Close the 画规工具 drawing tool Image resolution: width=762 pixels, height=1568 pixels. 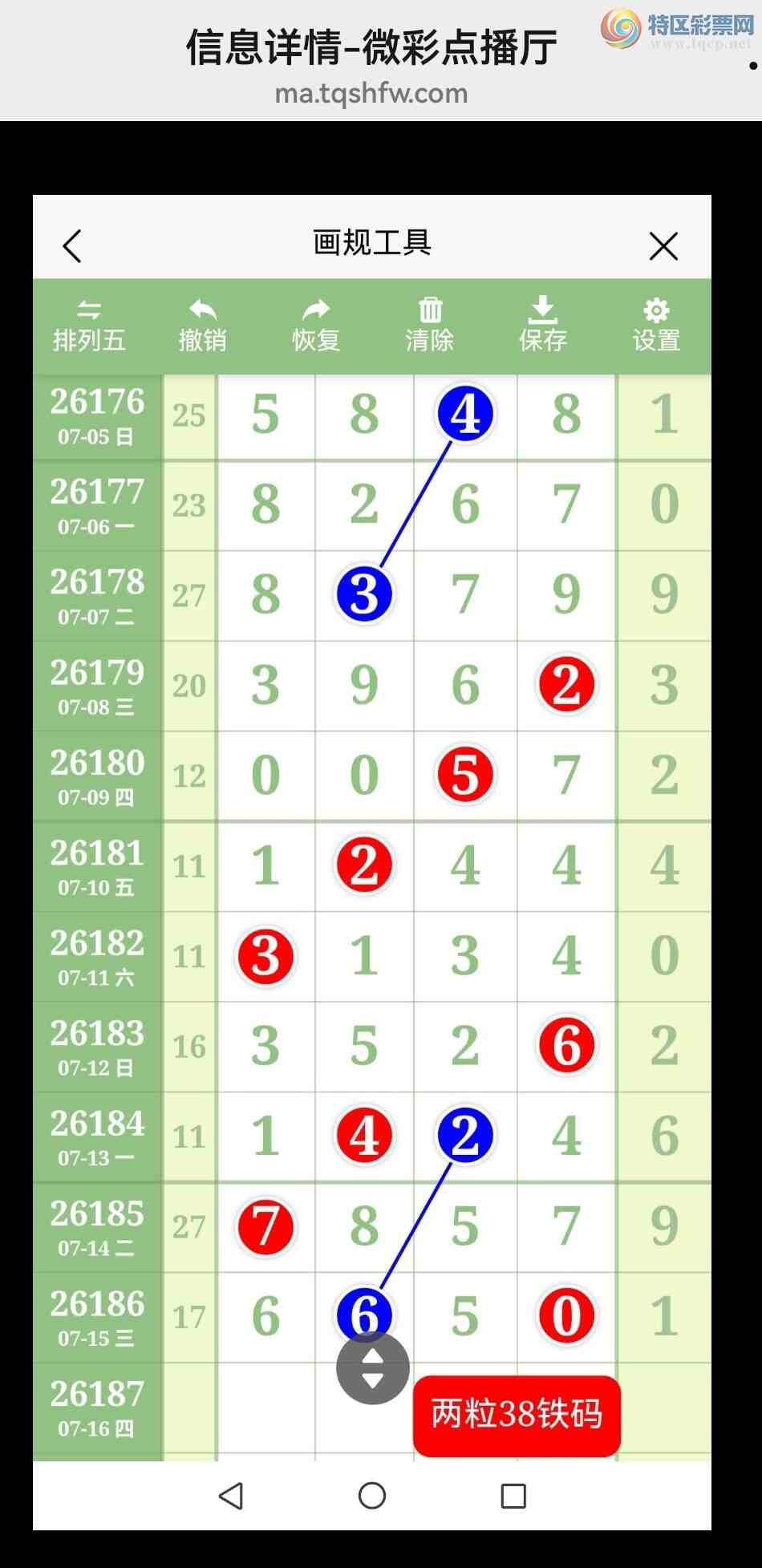point(663,246)
